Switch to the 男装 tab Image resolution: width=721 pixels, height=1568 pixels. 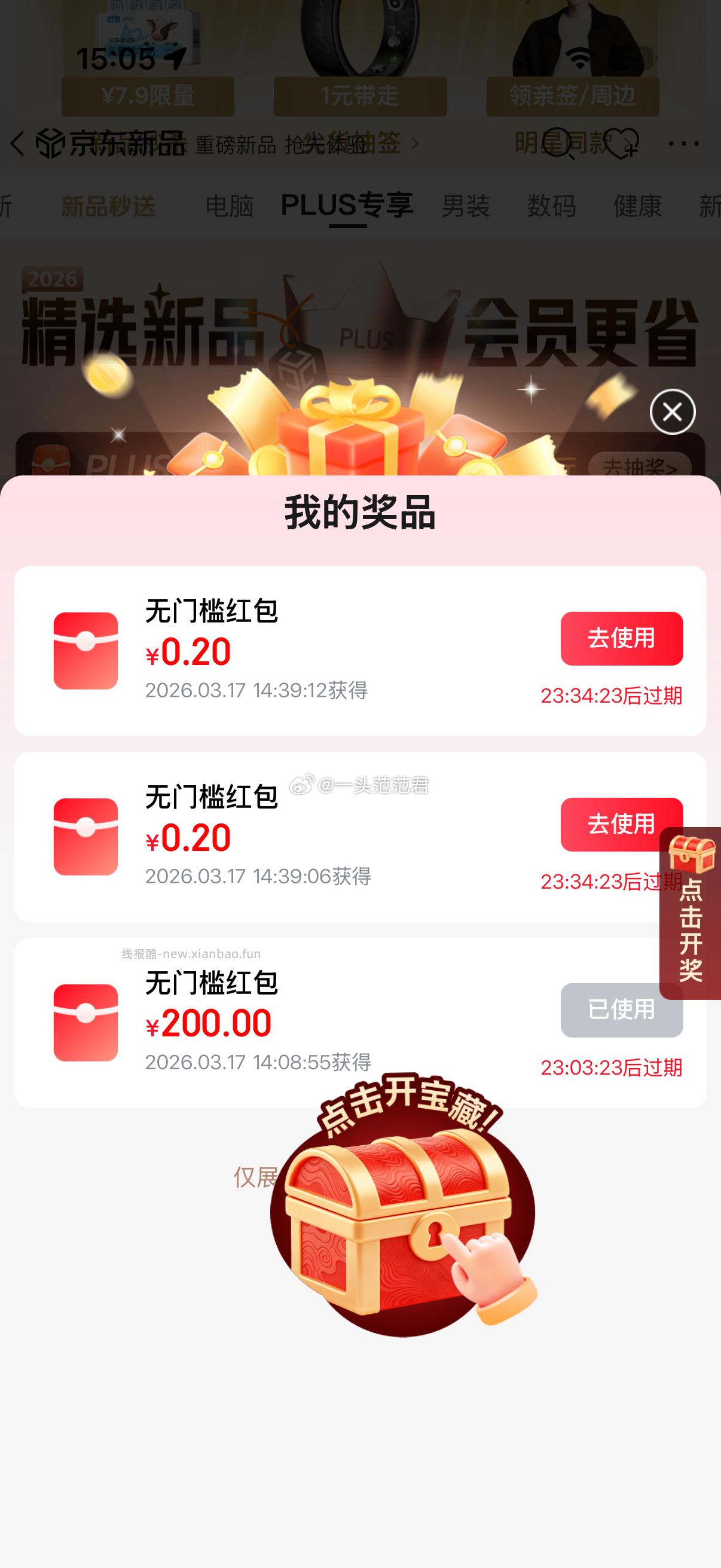click(x=466, y=207)
